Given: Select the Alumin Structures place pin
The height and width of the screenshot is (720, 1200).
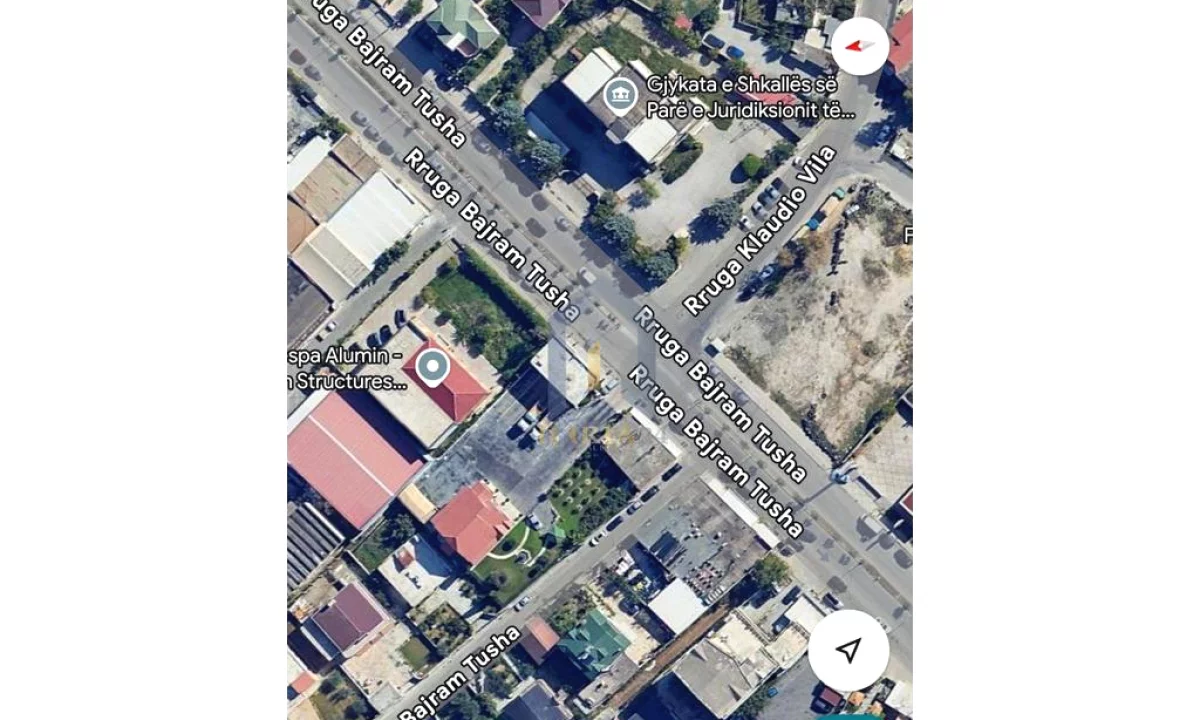Looking at the screenshot, I should 432,367.
